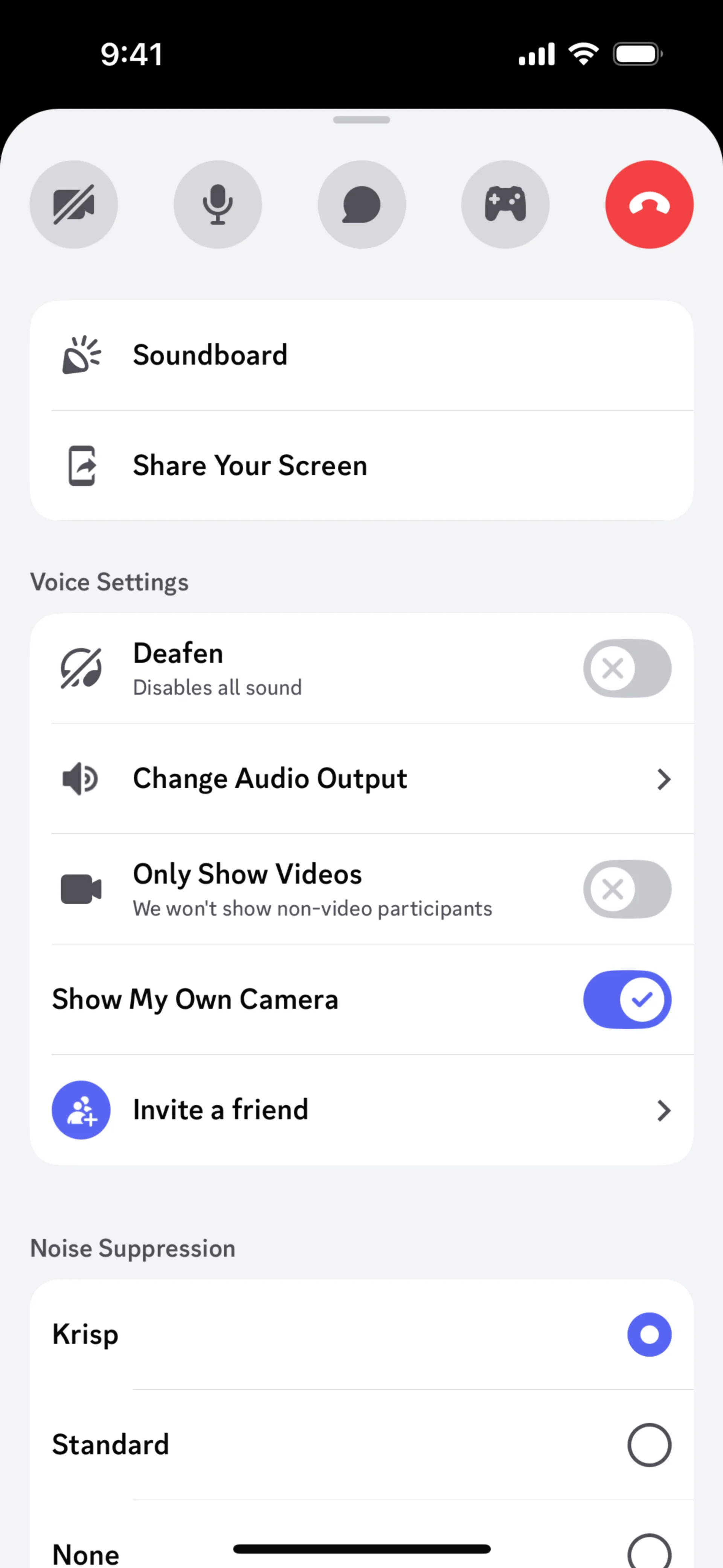Enable the Deafen switch
The width and height of the screenshot is (723, 1568).
[x=627, y=668]
